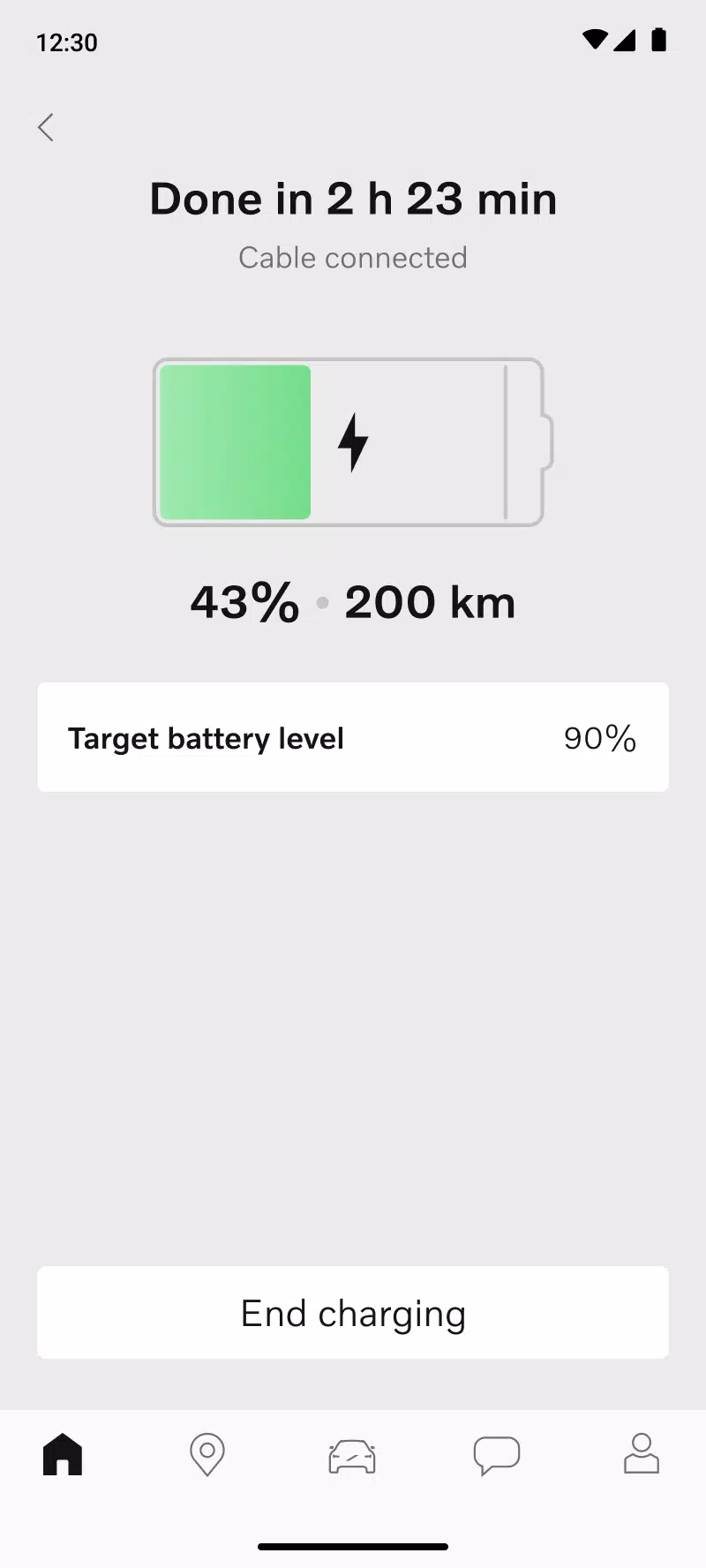Go to the profile tab
The width and height of the screenshot is (706, 1568).
642,1454
